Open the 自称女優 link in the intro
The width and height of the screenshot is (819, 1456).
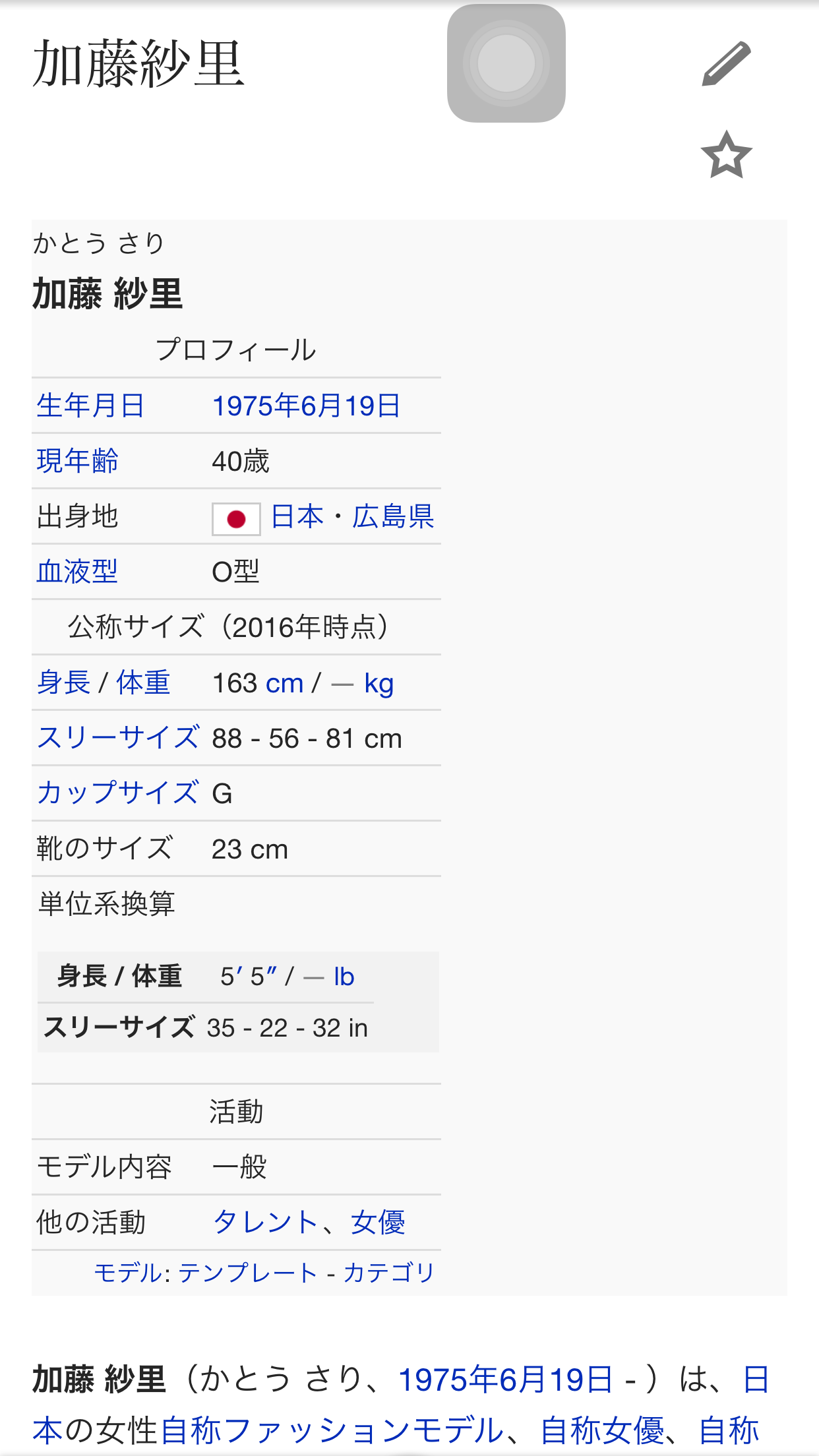click(x=603, y=1431)
